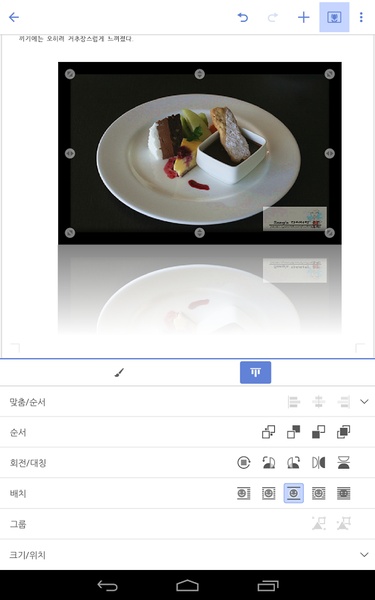Screen dimensions: 375x600
Task: Select the first 배치 wrap option
Action: coord(243,493)
